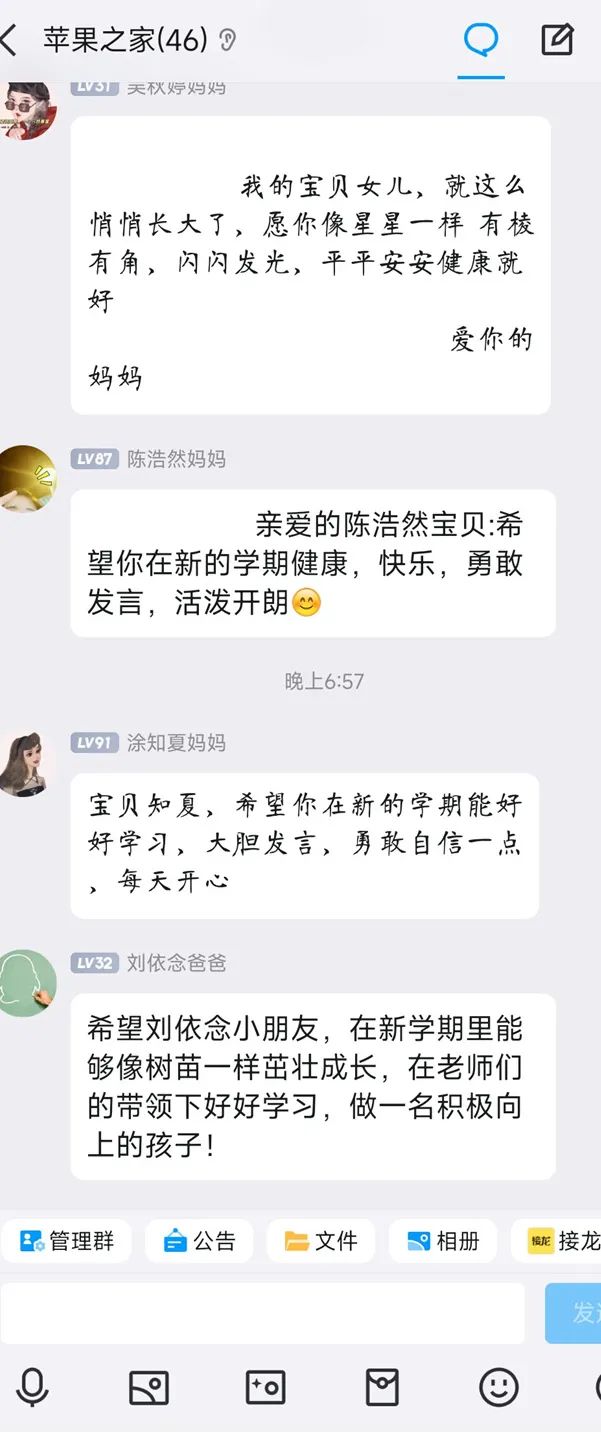Viewport: 601px width, 1432px height.
Task: Attach a picture from gallery
Action: 149,1387
